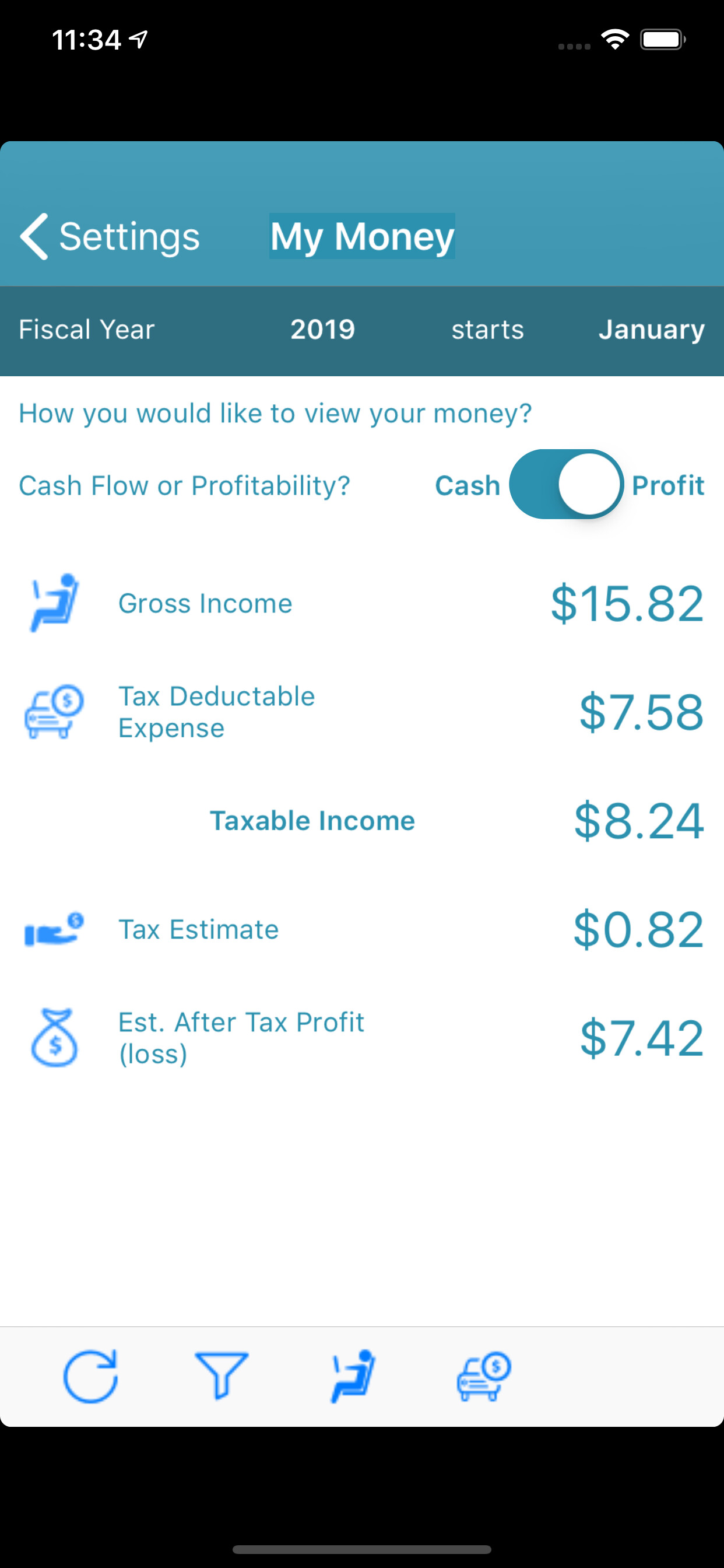Open the car expense icon in the toolbar
Screen dimensions: 724x1568
(x=484, y=1376)
